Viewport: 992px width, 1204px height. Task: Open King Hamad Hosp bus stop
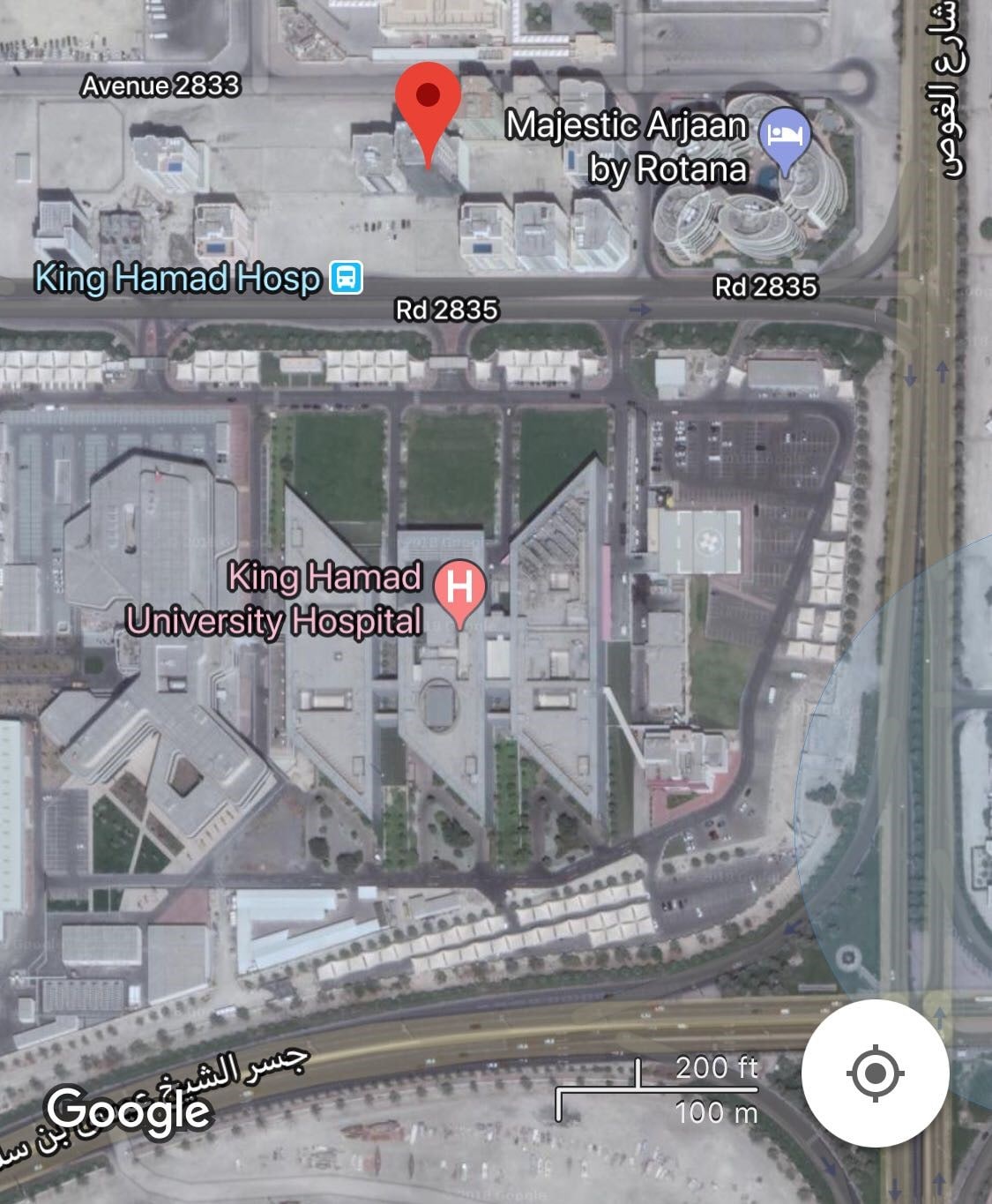tap(346, 278)
